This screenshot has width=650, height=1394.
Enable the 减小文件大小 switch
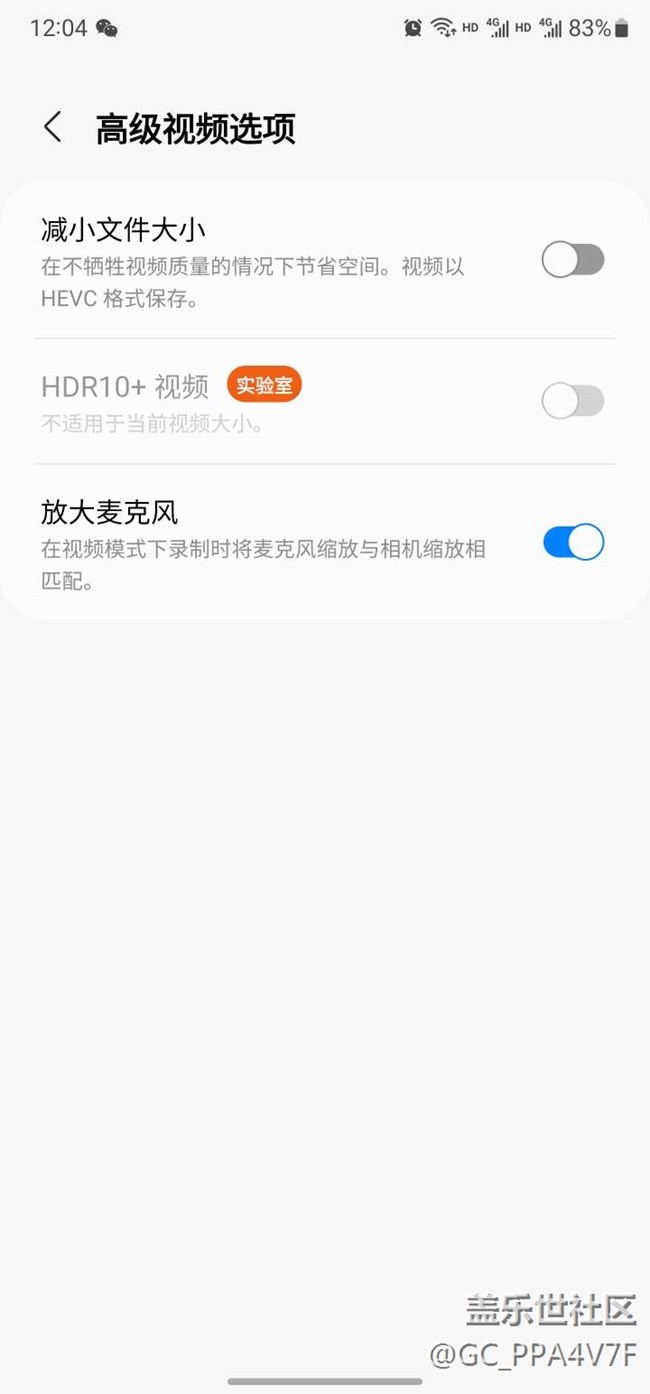tap(573, 261)
